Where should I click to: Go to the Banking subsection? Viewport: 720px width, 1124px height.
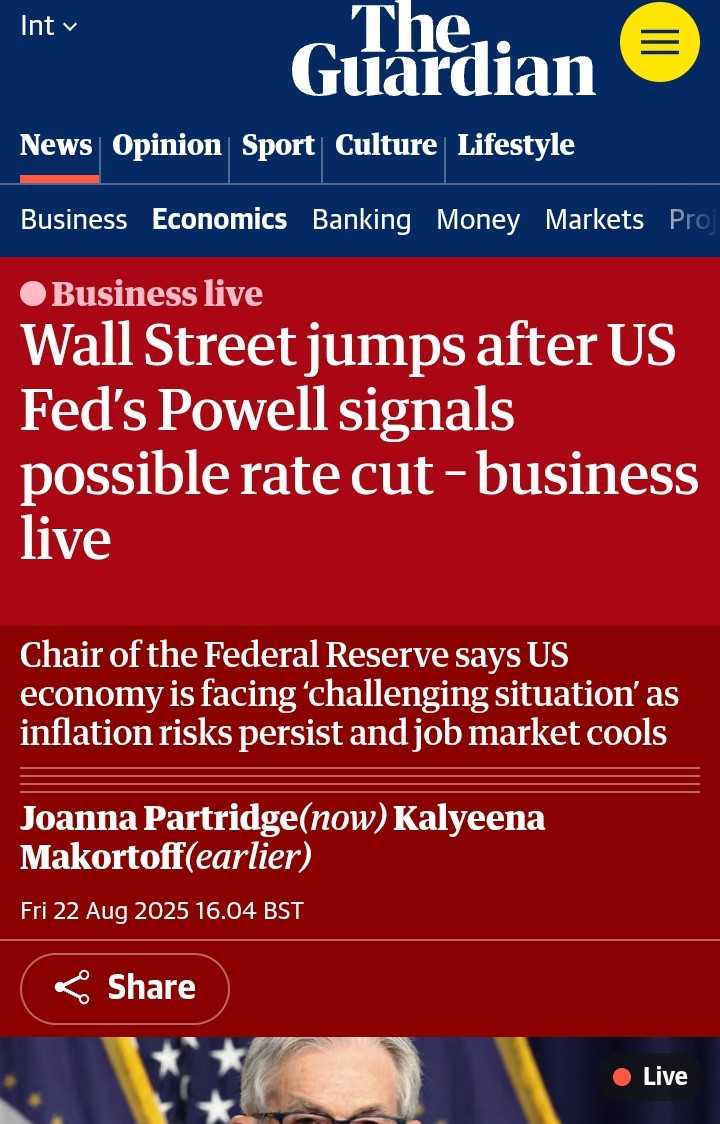[x=361, y=220]
